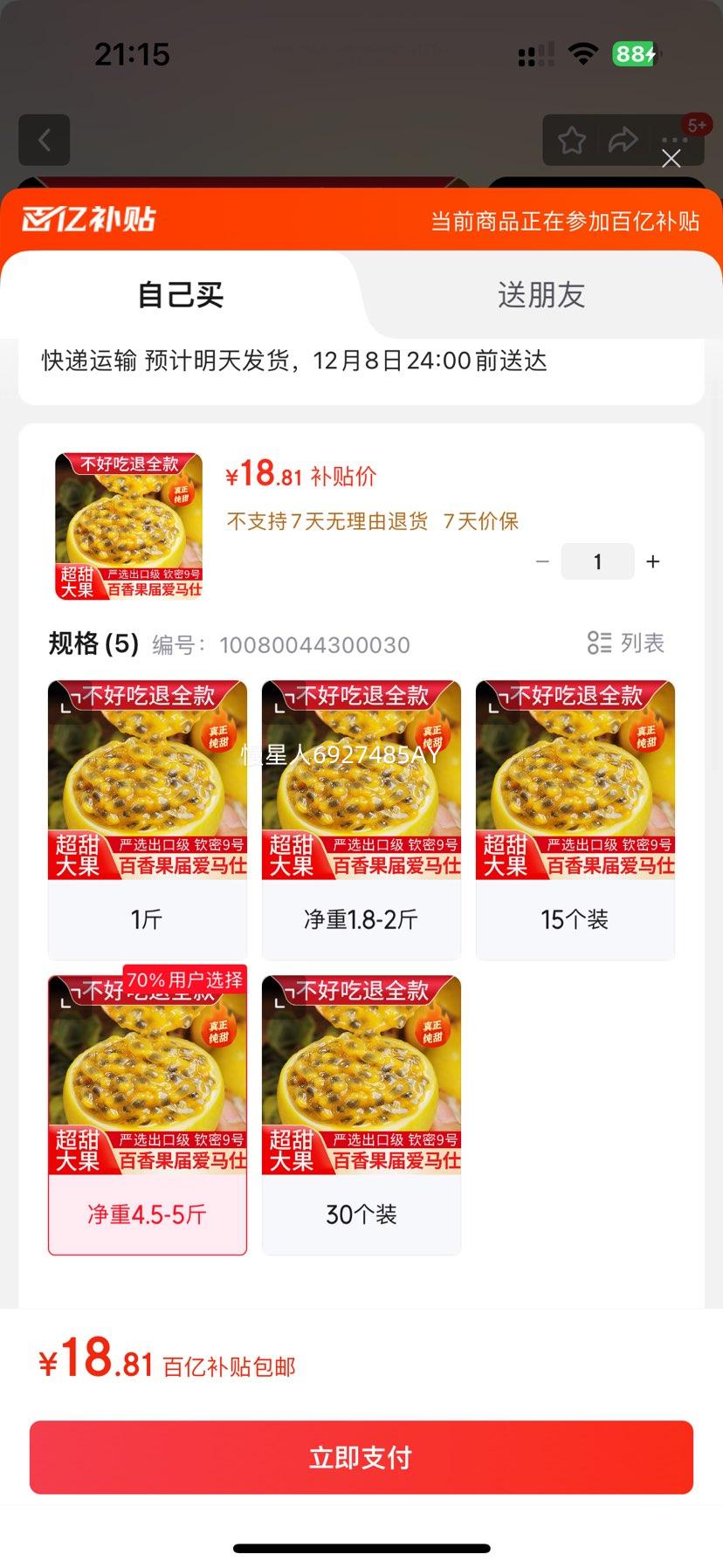Edit the quantity field showing 1
The width and height of the screenshot is (723, 1568).
point(597,561)
